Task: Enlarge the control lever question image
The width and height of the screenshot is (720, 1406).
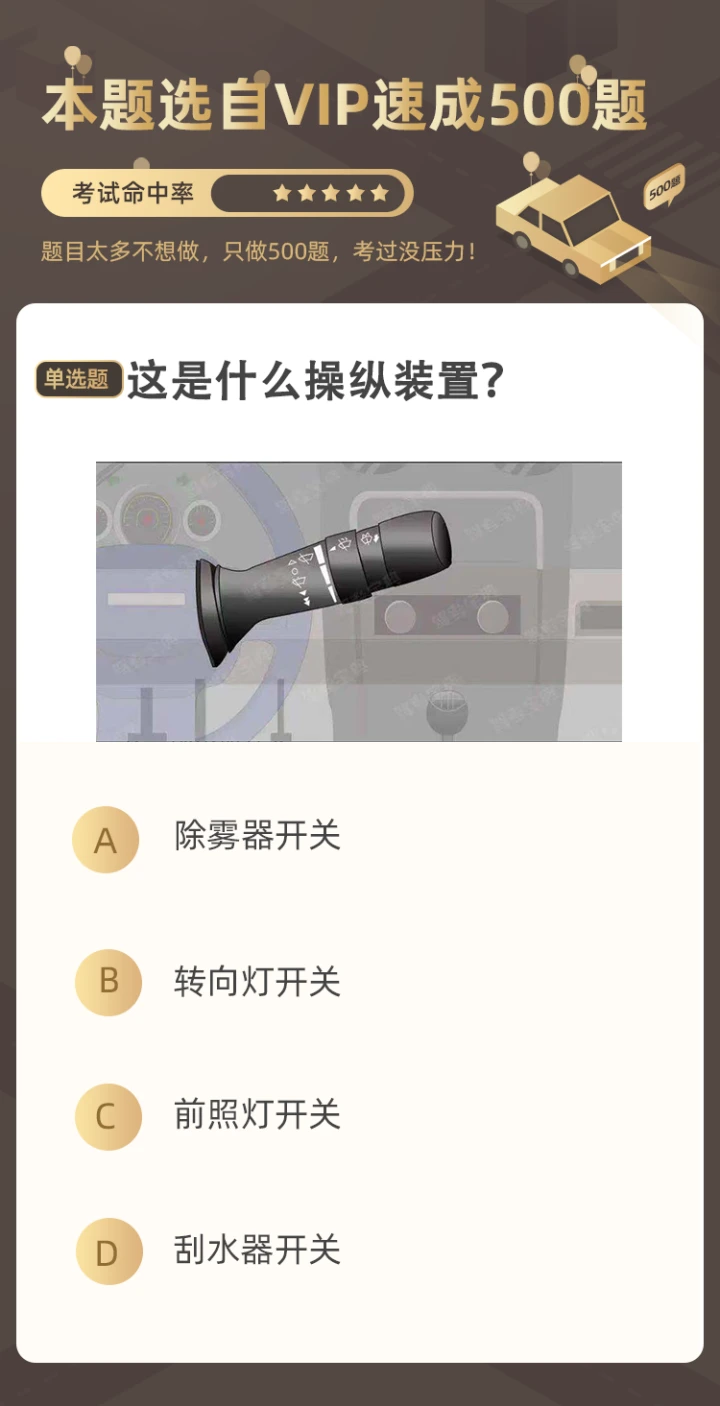Action: point(358,601)
